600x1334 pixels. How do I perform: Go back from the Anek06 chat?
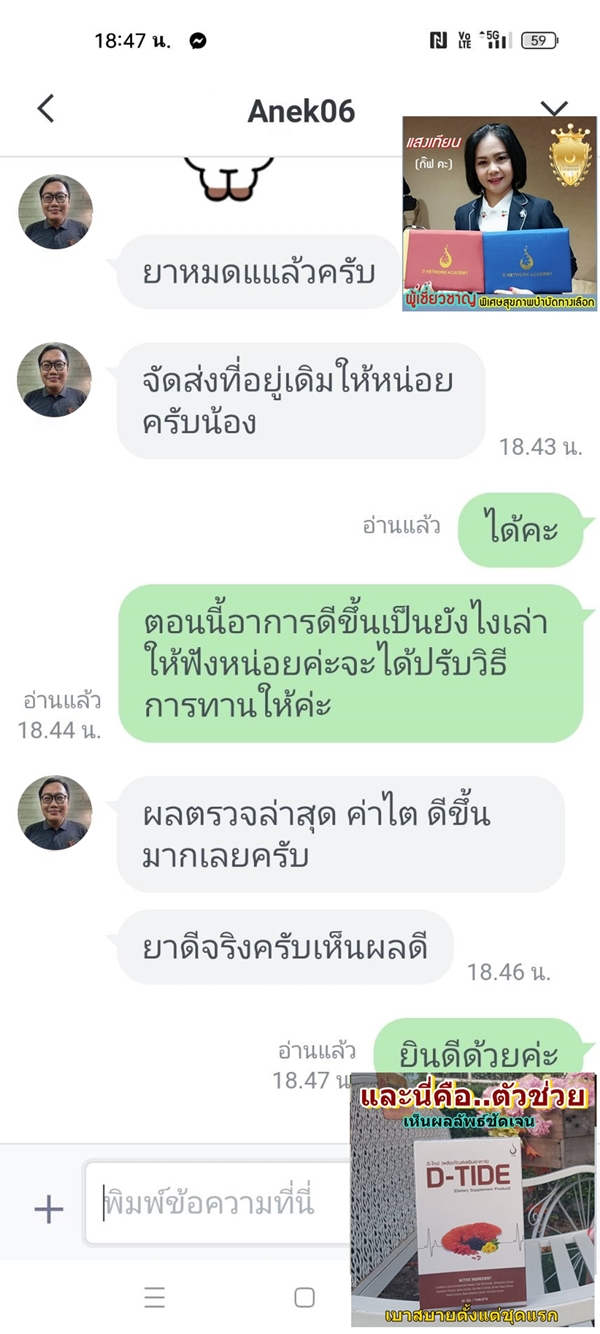click(x=45, y=109)
